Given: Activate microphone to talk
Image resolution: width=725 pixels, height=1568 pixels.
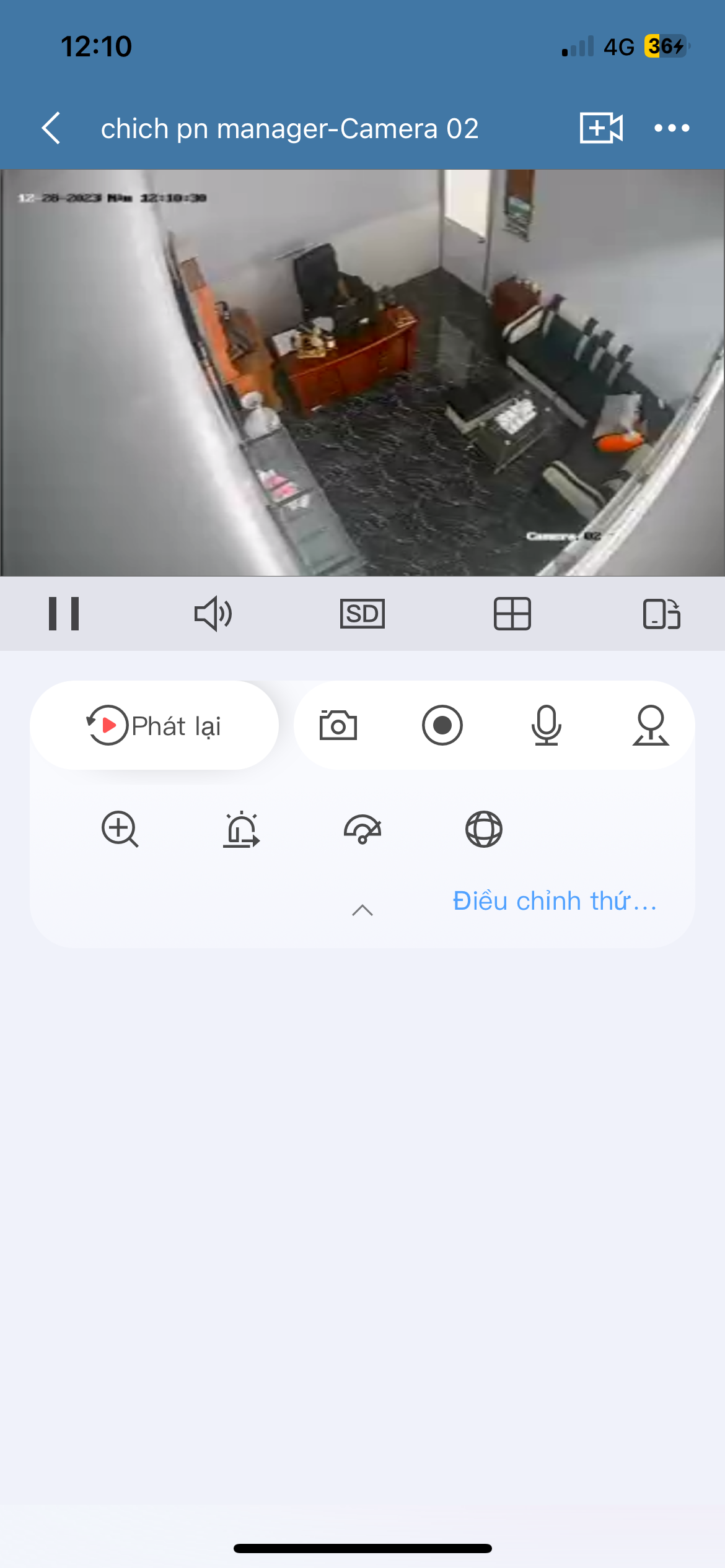Looking at the screenshot, I should 547,725.
